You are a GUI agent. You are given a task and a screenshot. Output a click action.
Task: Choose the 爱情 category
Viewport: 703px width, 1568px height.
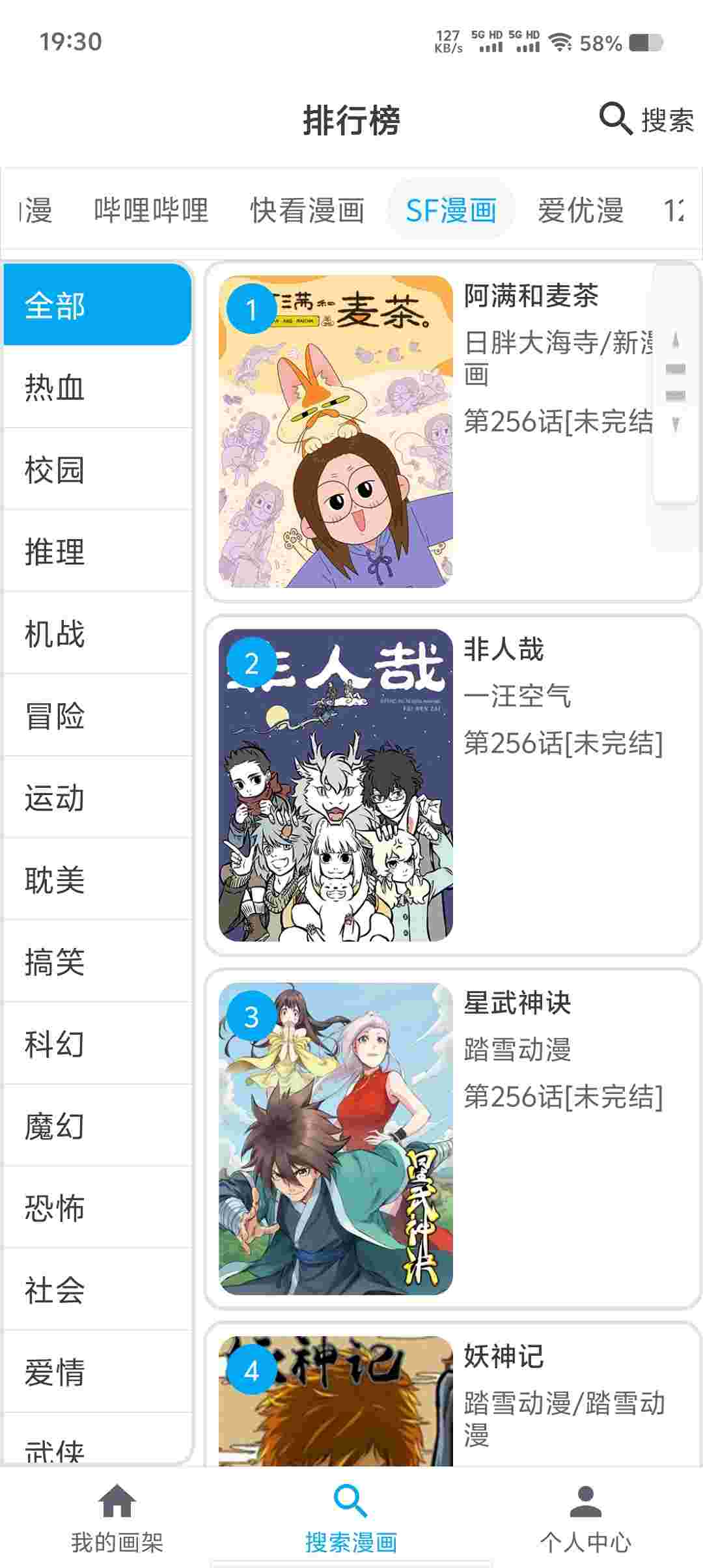(98, 1372)
